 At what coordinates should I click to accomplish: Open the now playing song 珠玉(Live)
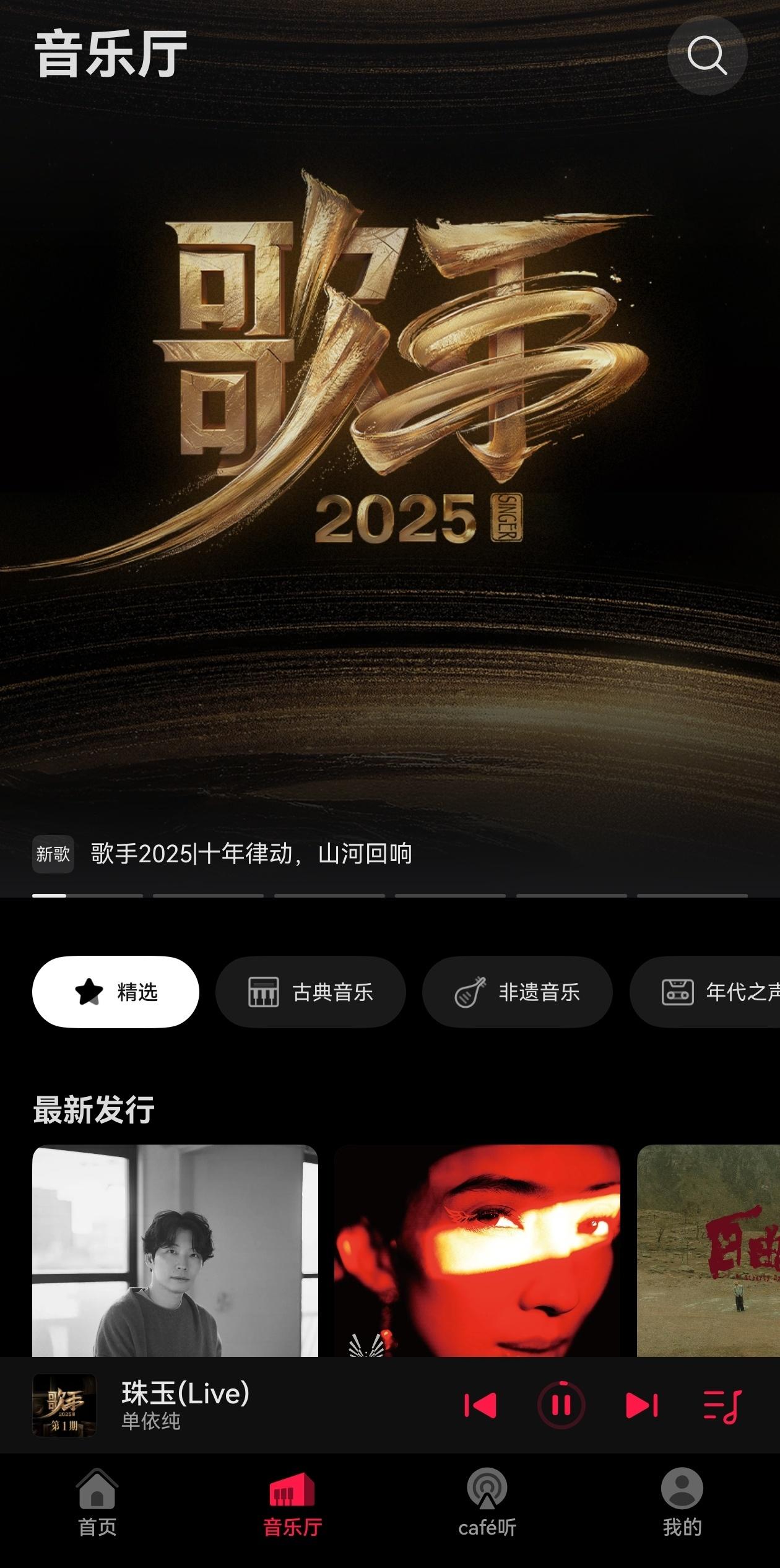click(x=186, y=1405)
